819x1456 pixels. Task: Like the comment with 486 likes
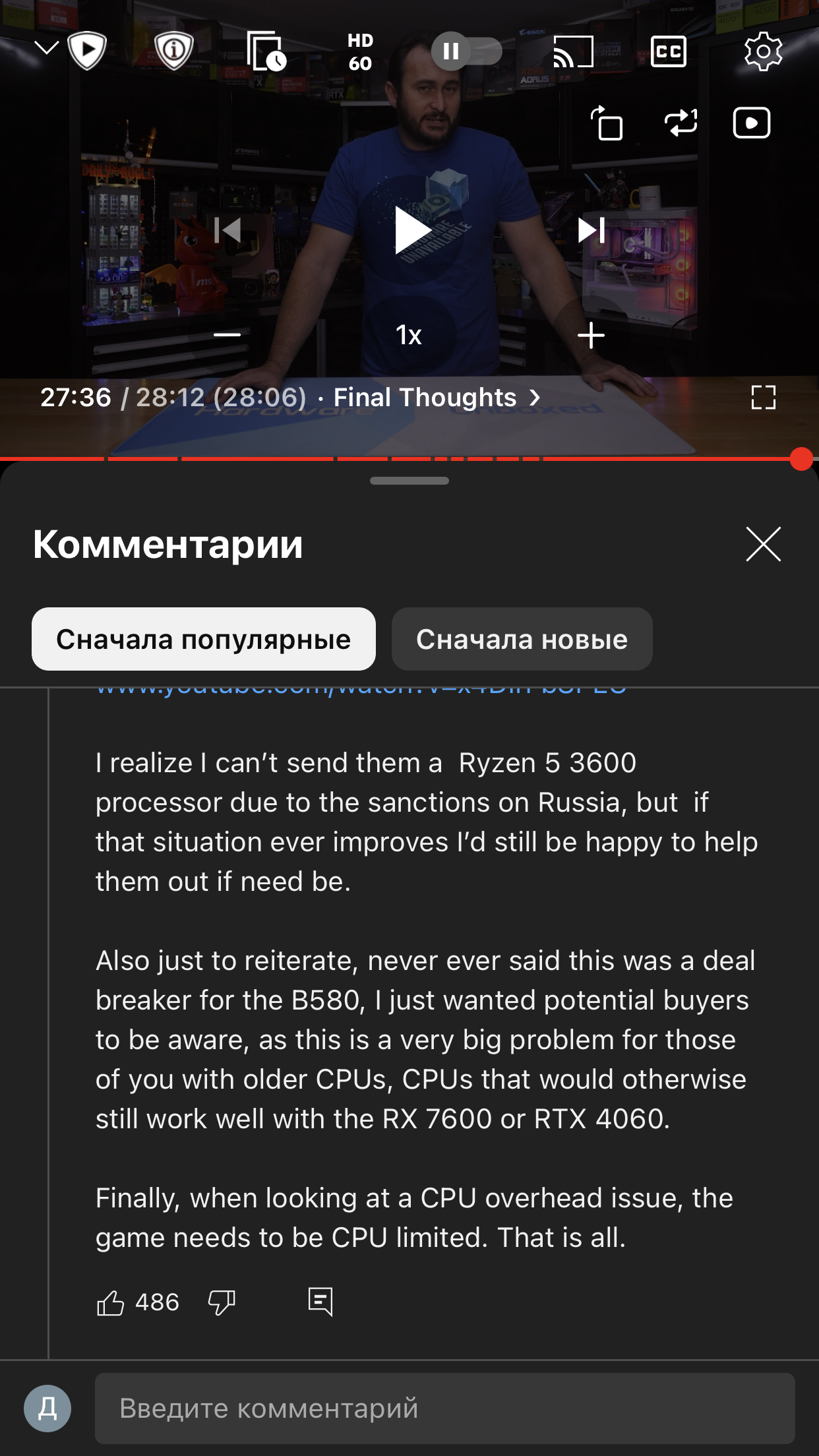pyautogui.click(x=111, y=1302)
